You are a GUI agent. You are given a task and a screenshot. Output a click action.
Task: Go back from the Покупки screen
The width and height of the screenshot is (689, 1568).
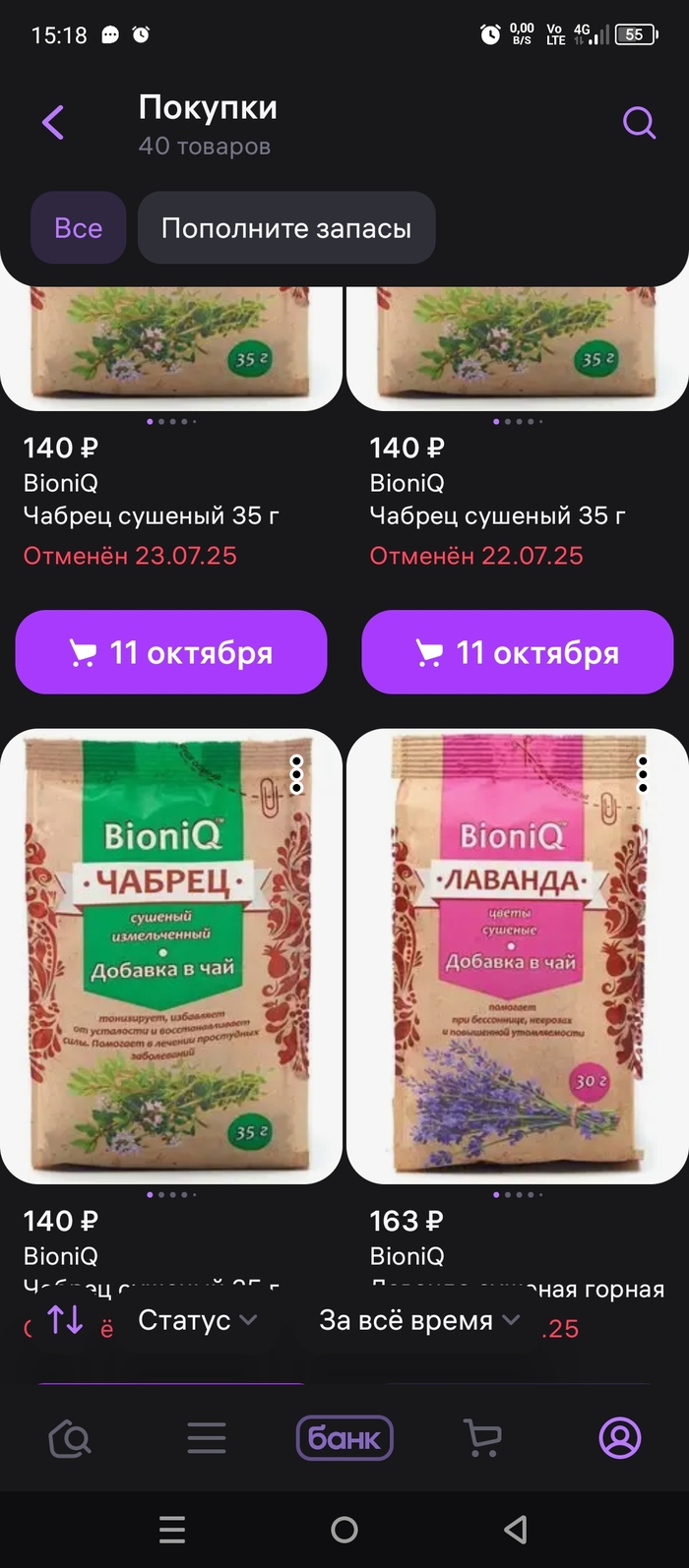[x=53, y=123]
